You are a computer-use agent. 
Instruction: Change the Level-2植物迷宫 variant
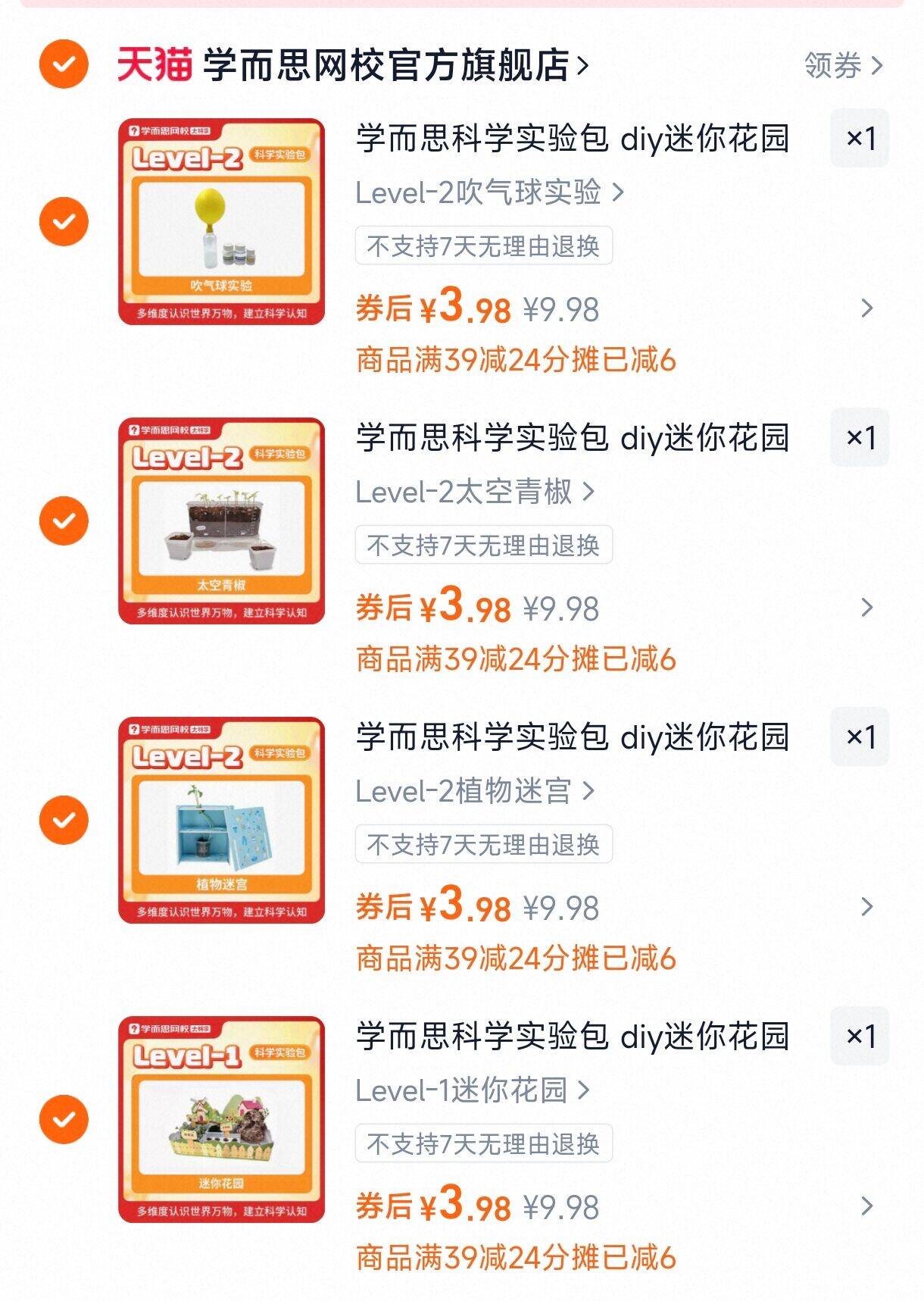point(475,791)
